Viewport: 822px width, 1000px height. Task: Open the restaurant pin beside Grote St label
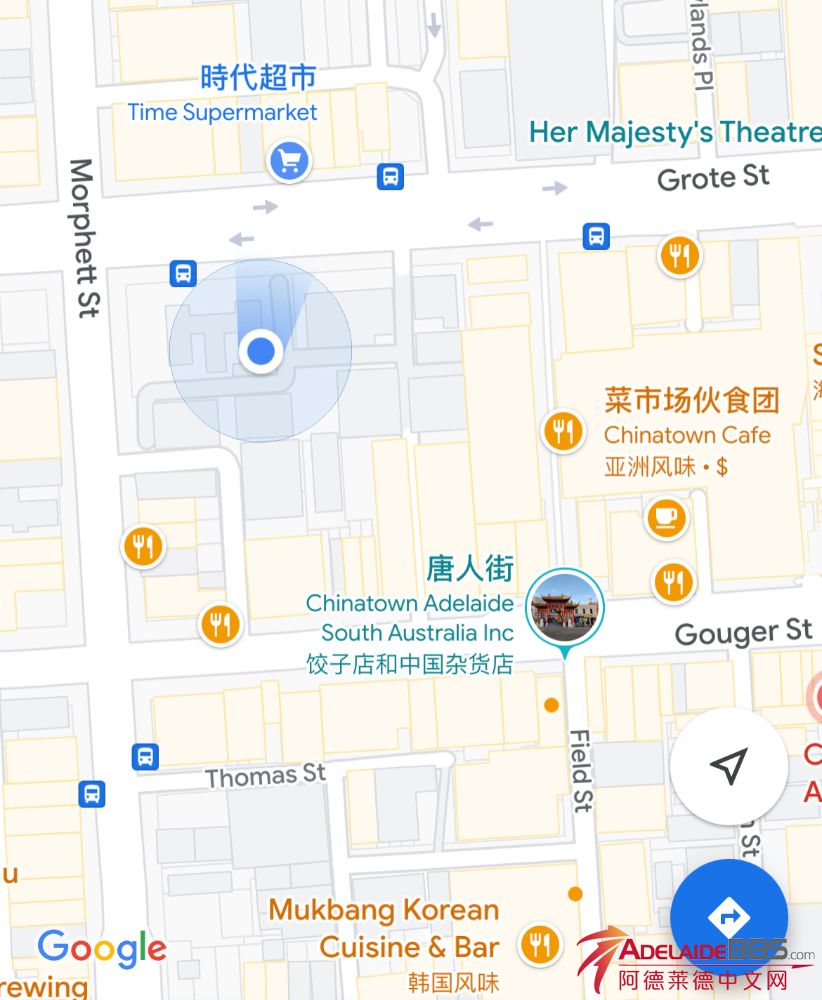[679, 256]
